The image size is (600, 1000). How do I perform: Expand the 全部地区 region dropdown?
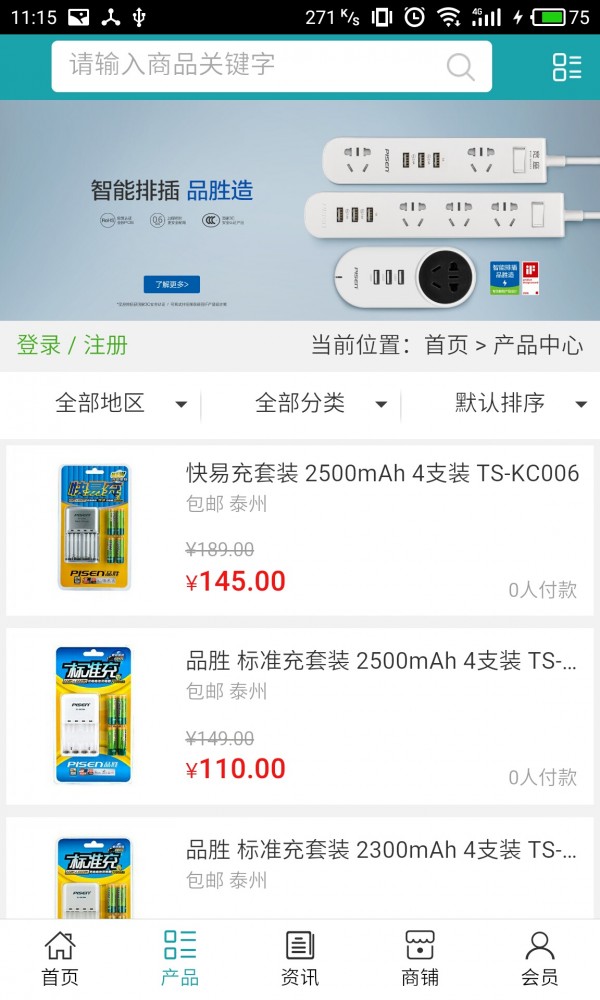[120, 404]
